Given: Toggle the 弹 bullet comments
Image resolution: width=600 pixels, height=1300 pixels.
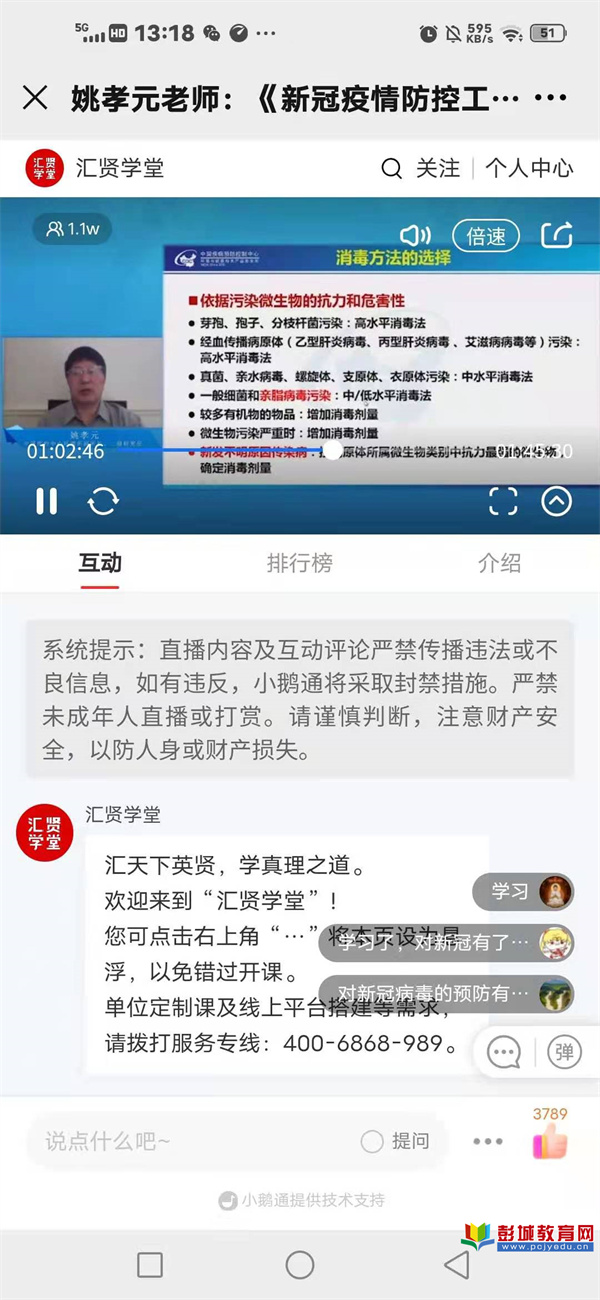Looking at the screenshot, I should 564,1051.
